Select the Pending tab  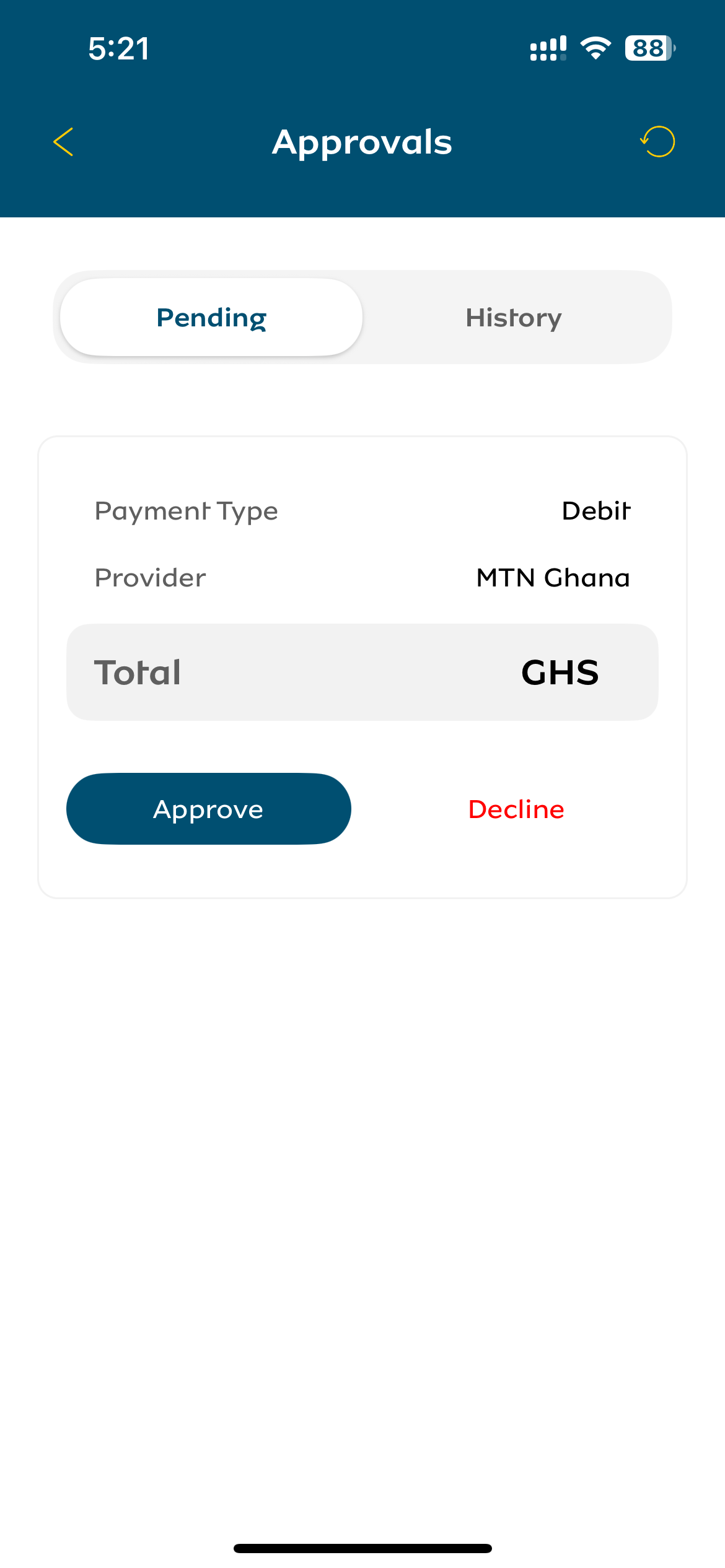[x=211, y=317]
